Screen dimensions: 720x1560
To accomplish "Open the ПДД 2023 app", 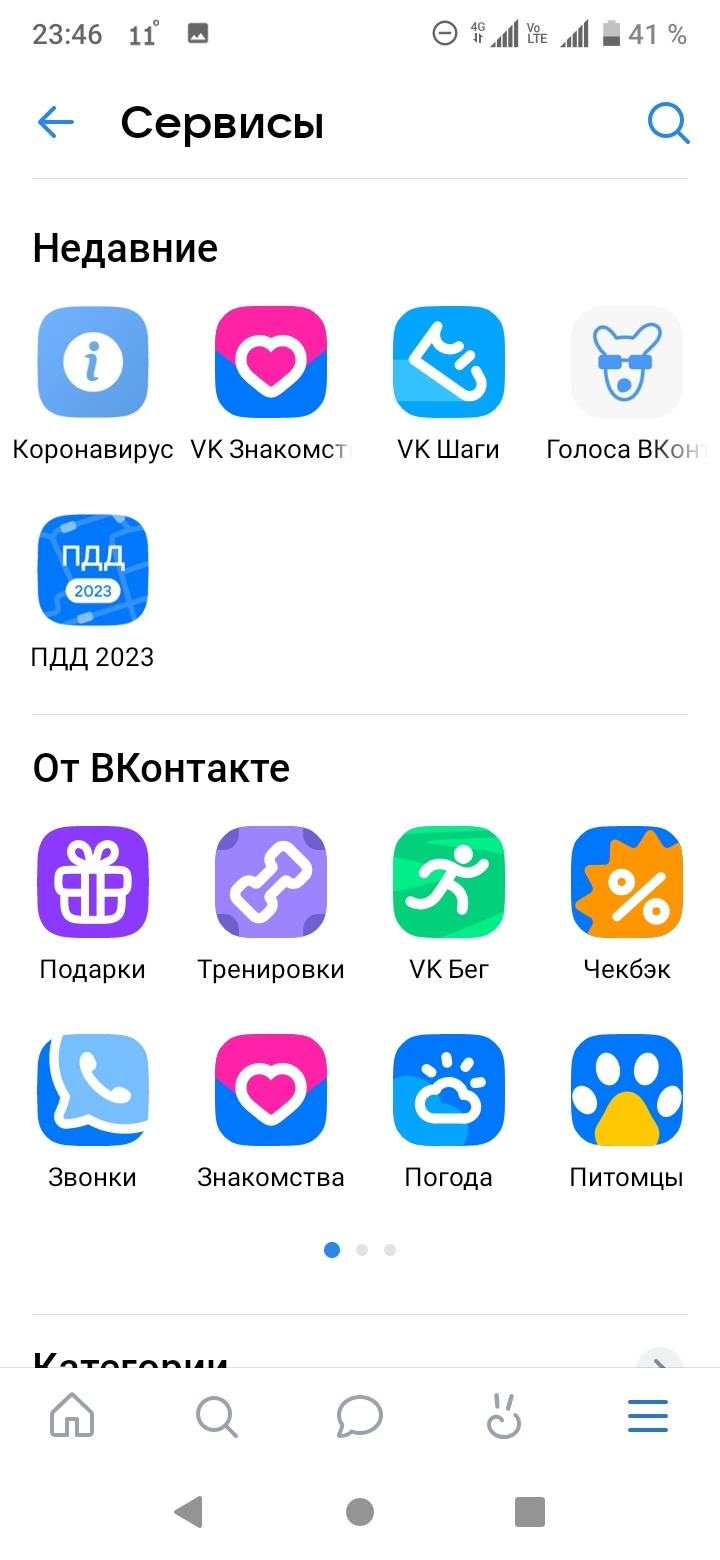I will pyautogui.click(x=92, y=570).
